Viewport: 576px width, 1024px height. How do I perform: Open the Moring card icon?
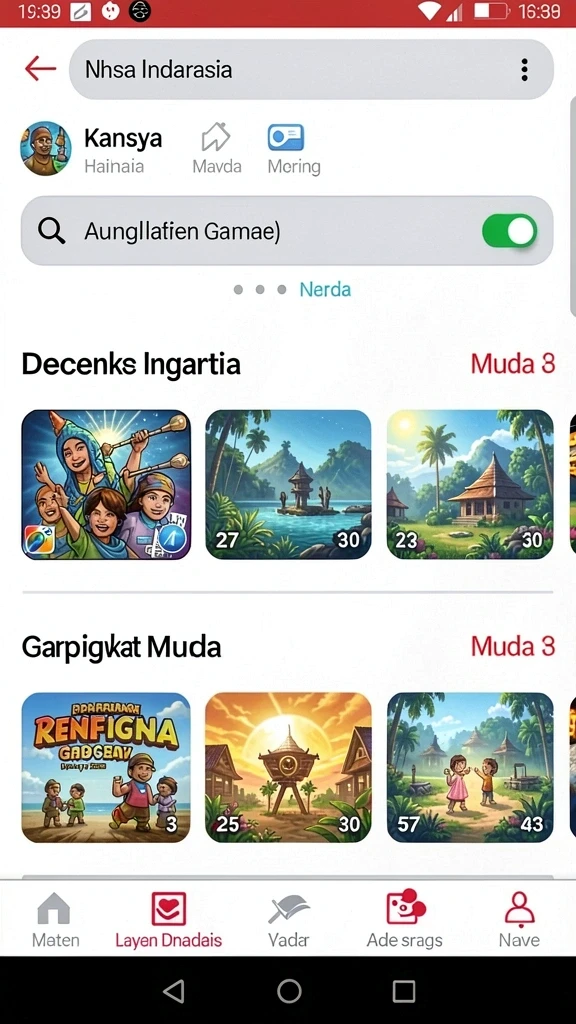285,137
